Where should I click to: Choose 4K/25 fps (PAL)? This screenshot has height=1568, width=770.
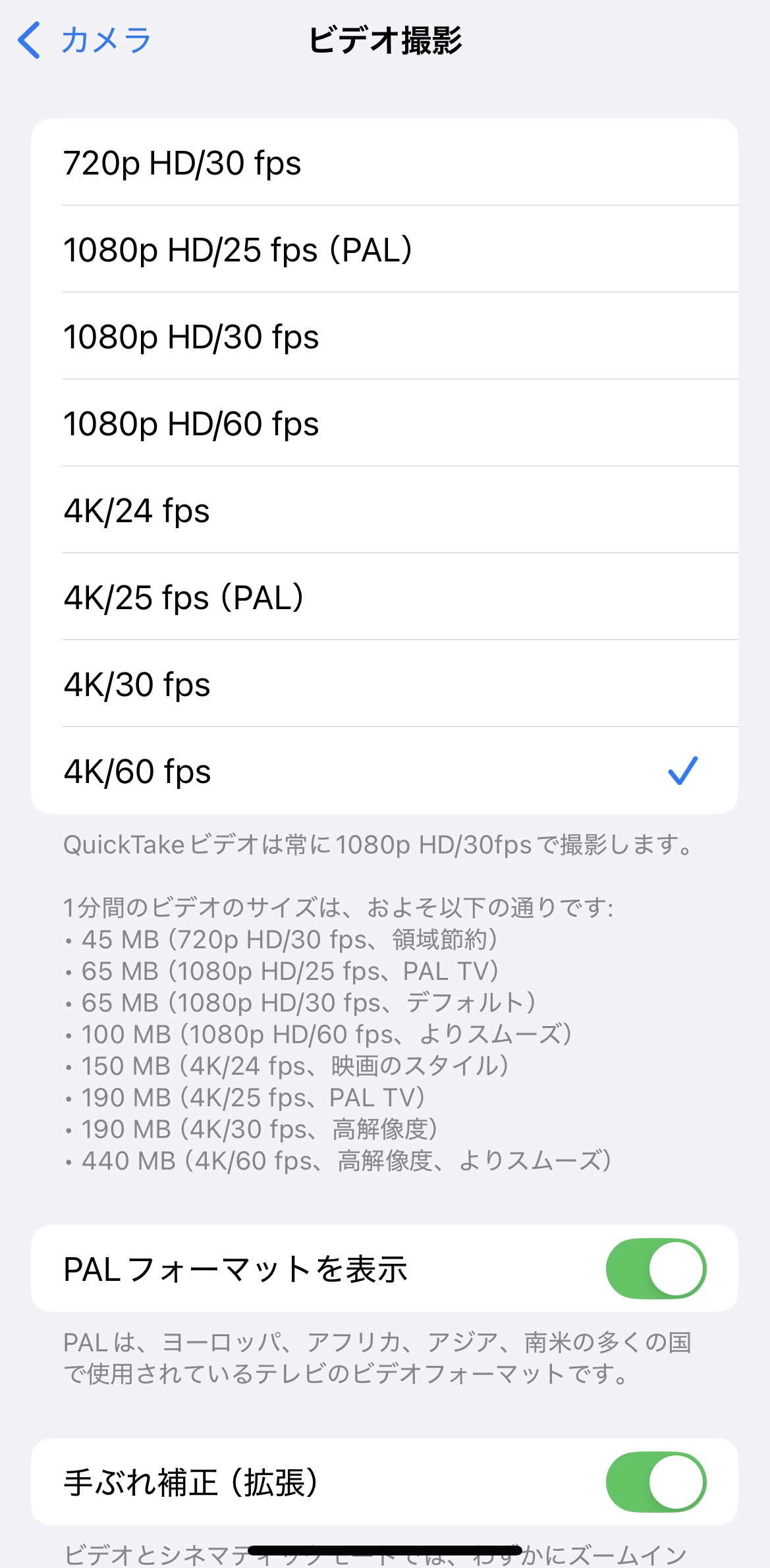pyautogui.click(x=385, y=597)
